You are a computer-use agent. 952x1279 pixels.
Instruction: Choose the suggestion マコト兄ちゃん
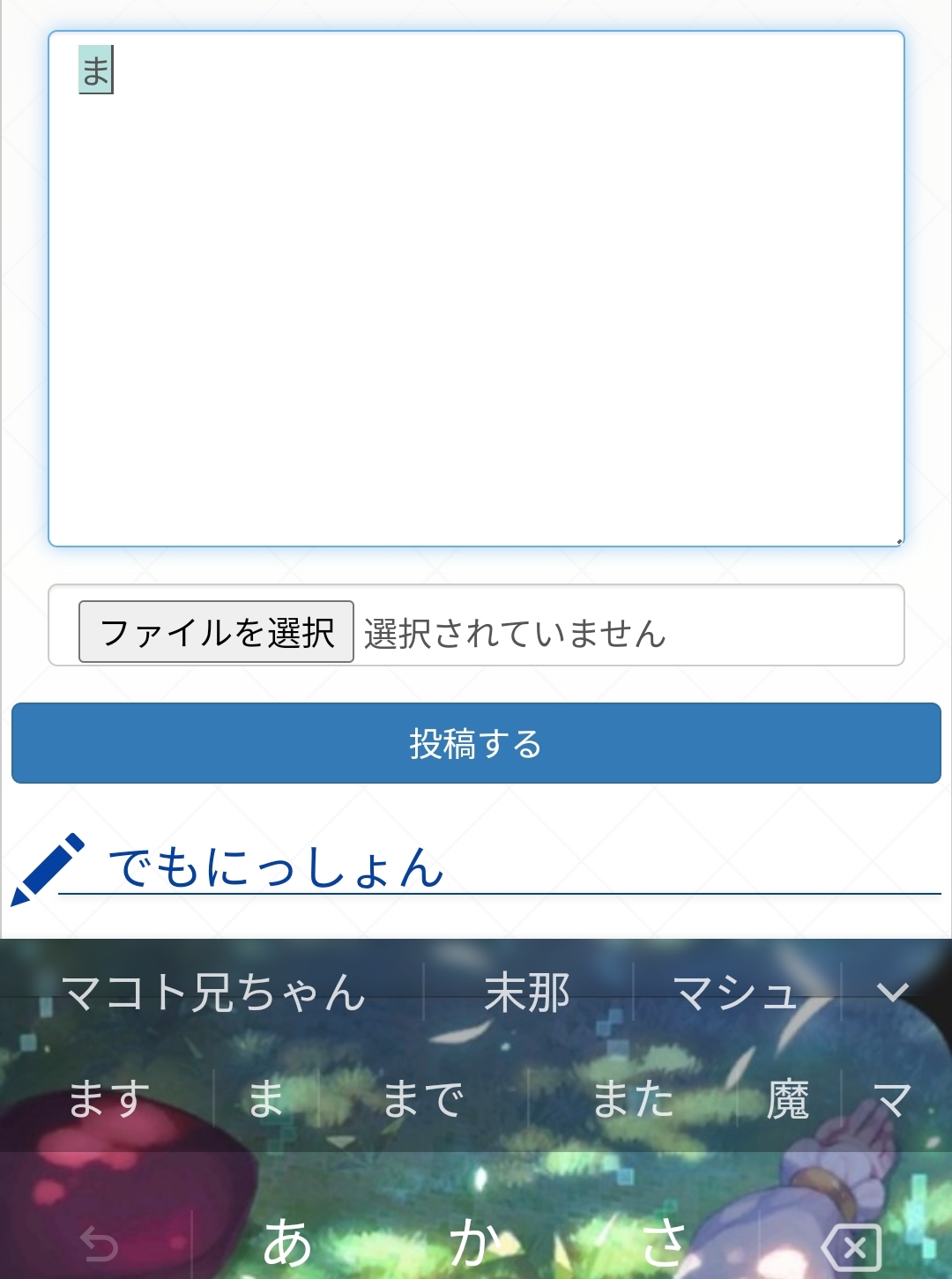coord(213,993)
